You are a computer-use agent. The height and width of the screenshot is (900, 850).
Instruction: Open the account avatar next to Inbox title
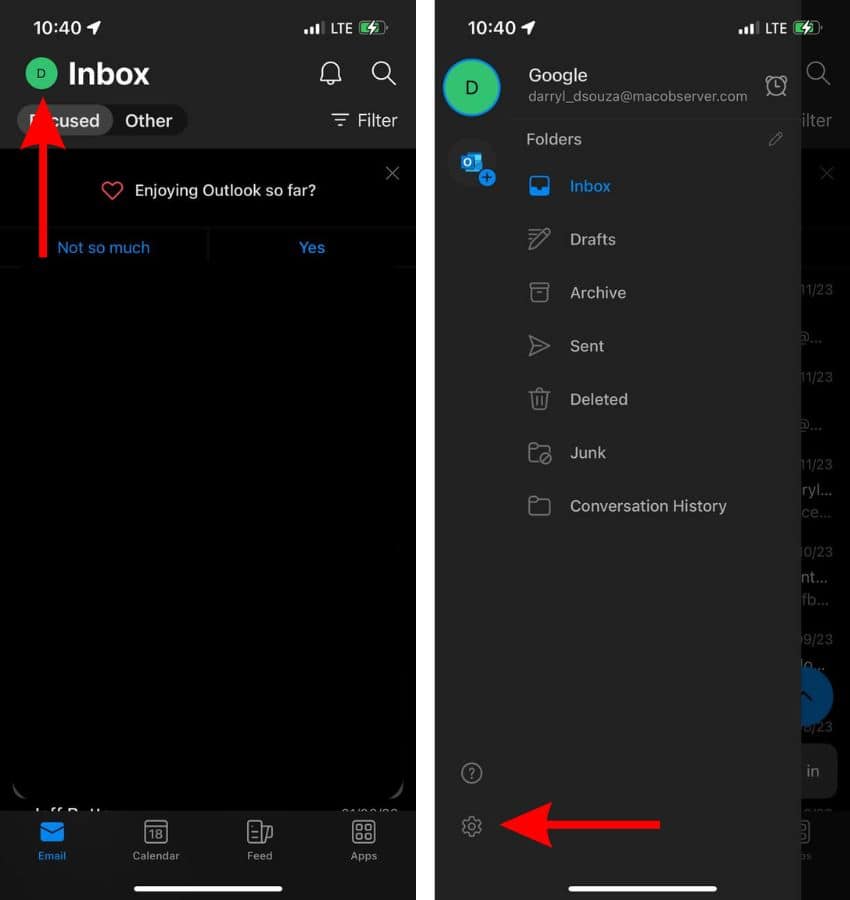[x=41, y=73]
